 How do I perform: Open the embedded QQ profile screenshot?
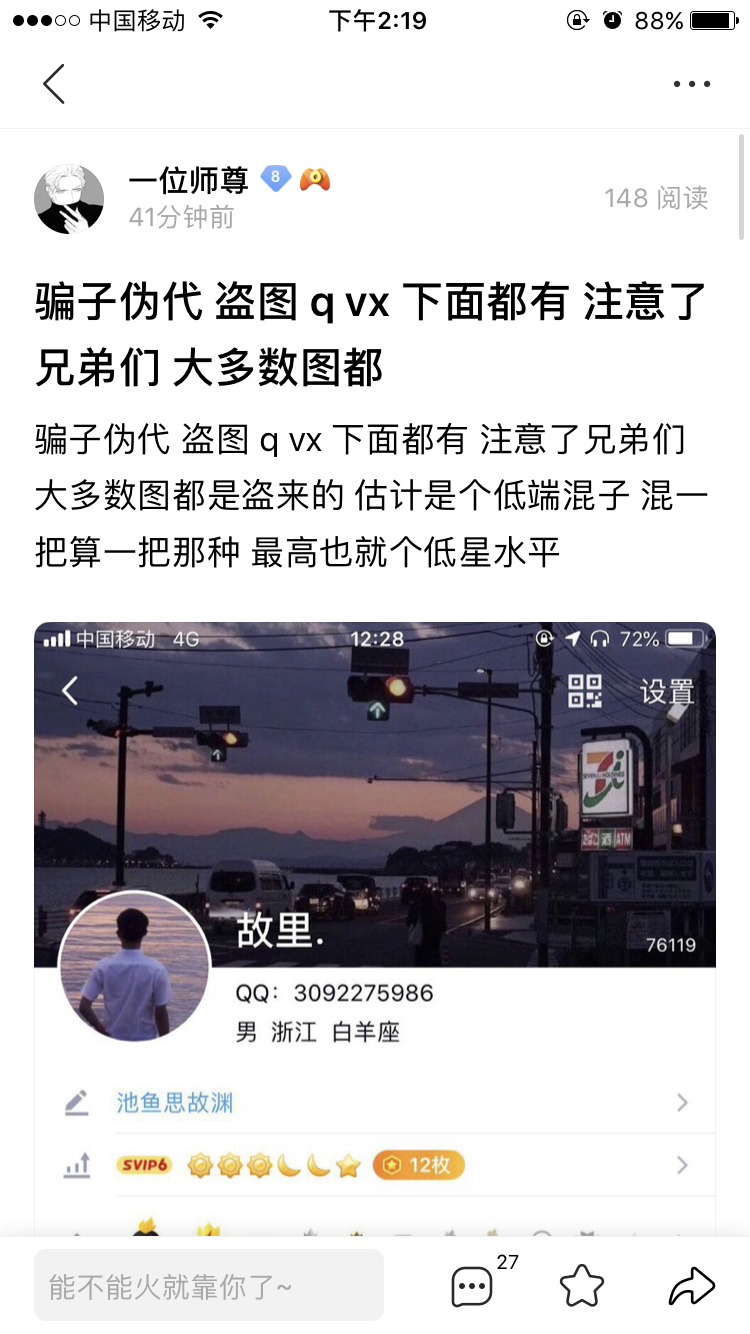point(375,929)
